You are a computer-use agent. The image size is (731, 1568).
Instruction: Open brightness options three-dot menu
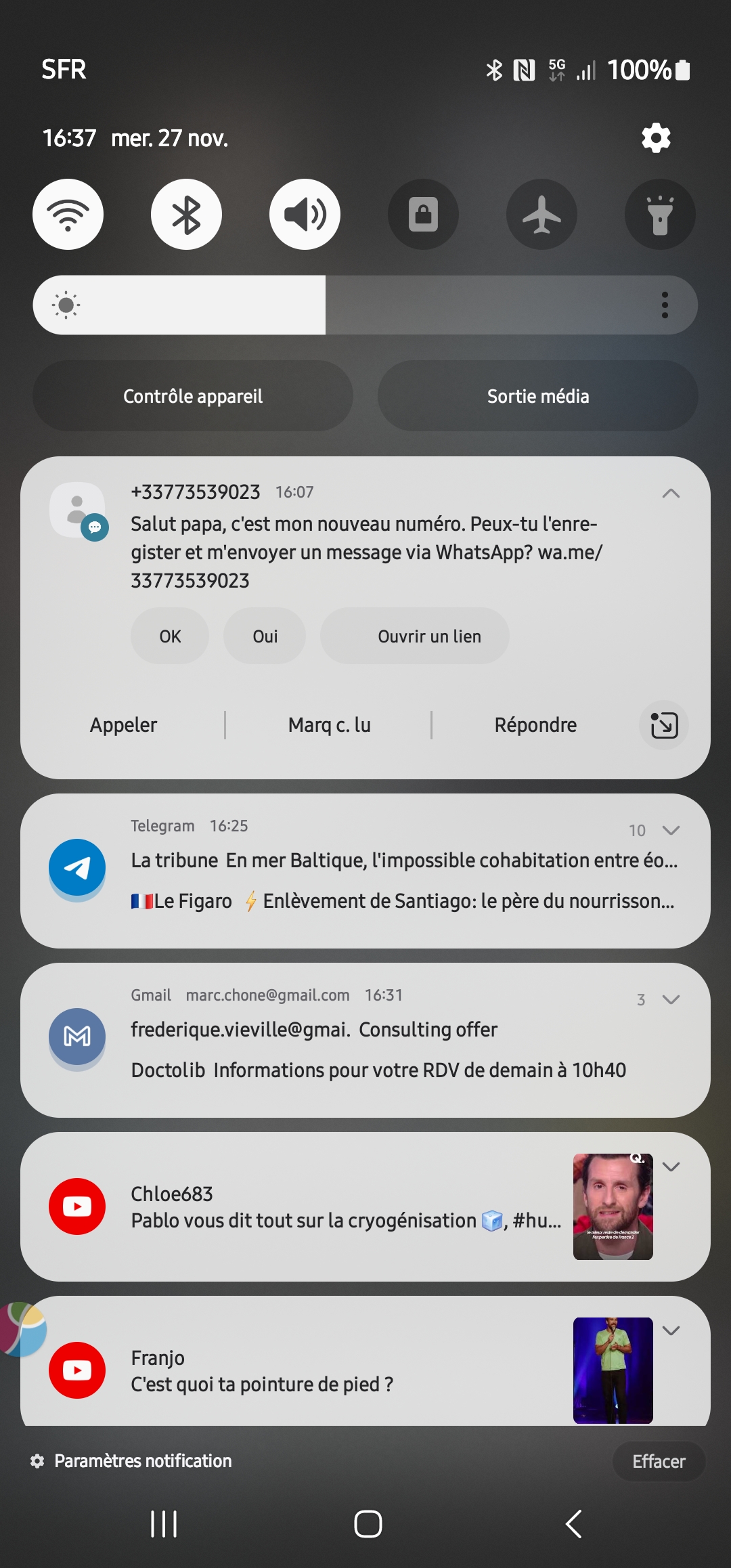[665, 305]
